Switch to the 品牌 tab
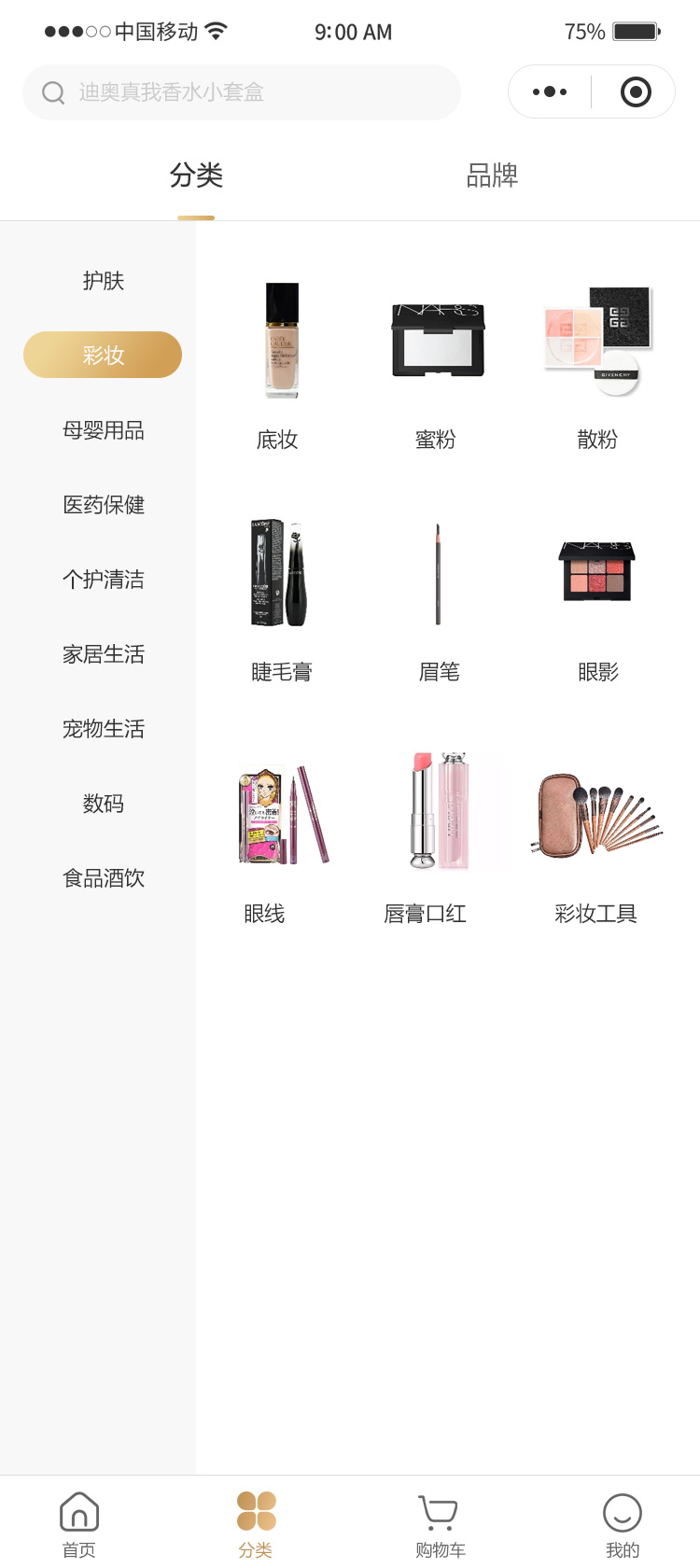700x1568 pixels. [492, 175]
